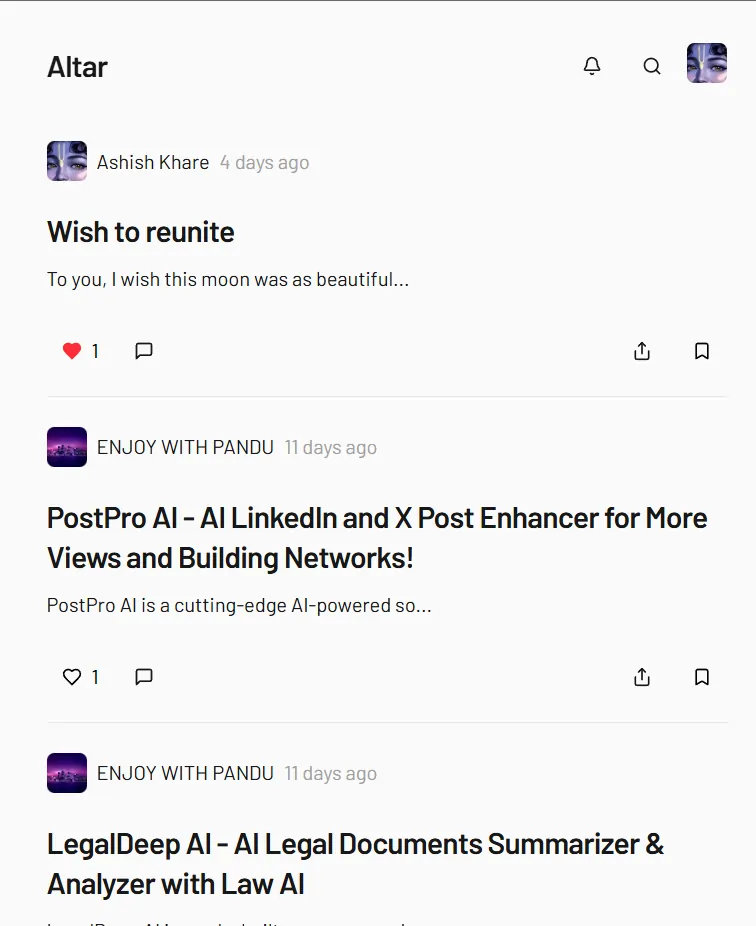Open the "Wish to reunite" post
The width and height of the screenshot is (756, 926).
pos(141,232)
